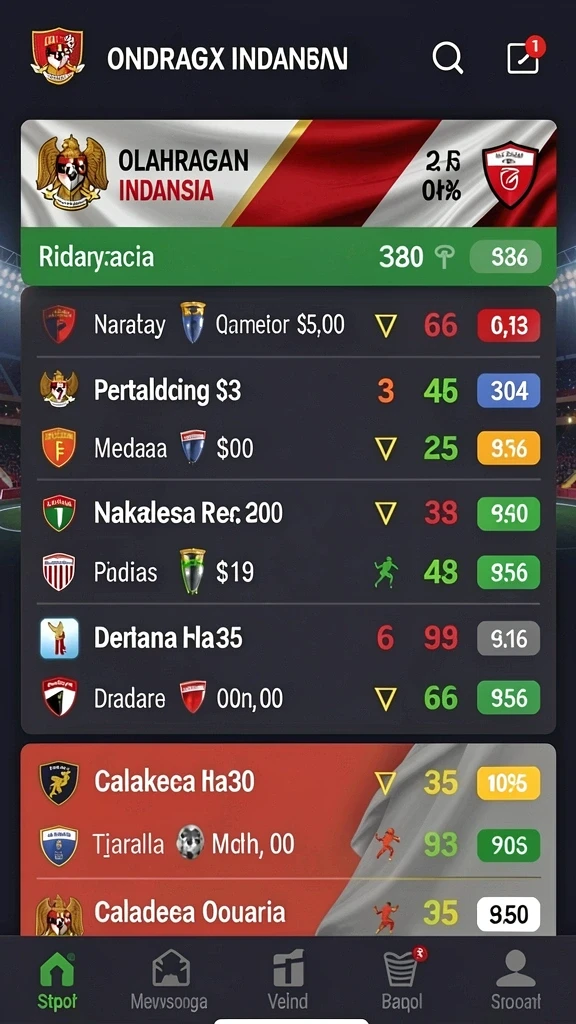This screenshot has height=1024, width=576.
Task: Select the blue 304 odds button
Action: pos(509,391)
